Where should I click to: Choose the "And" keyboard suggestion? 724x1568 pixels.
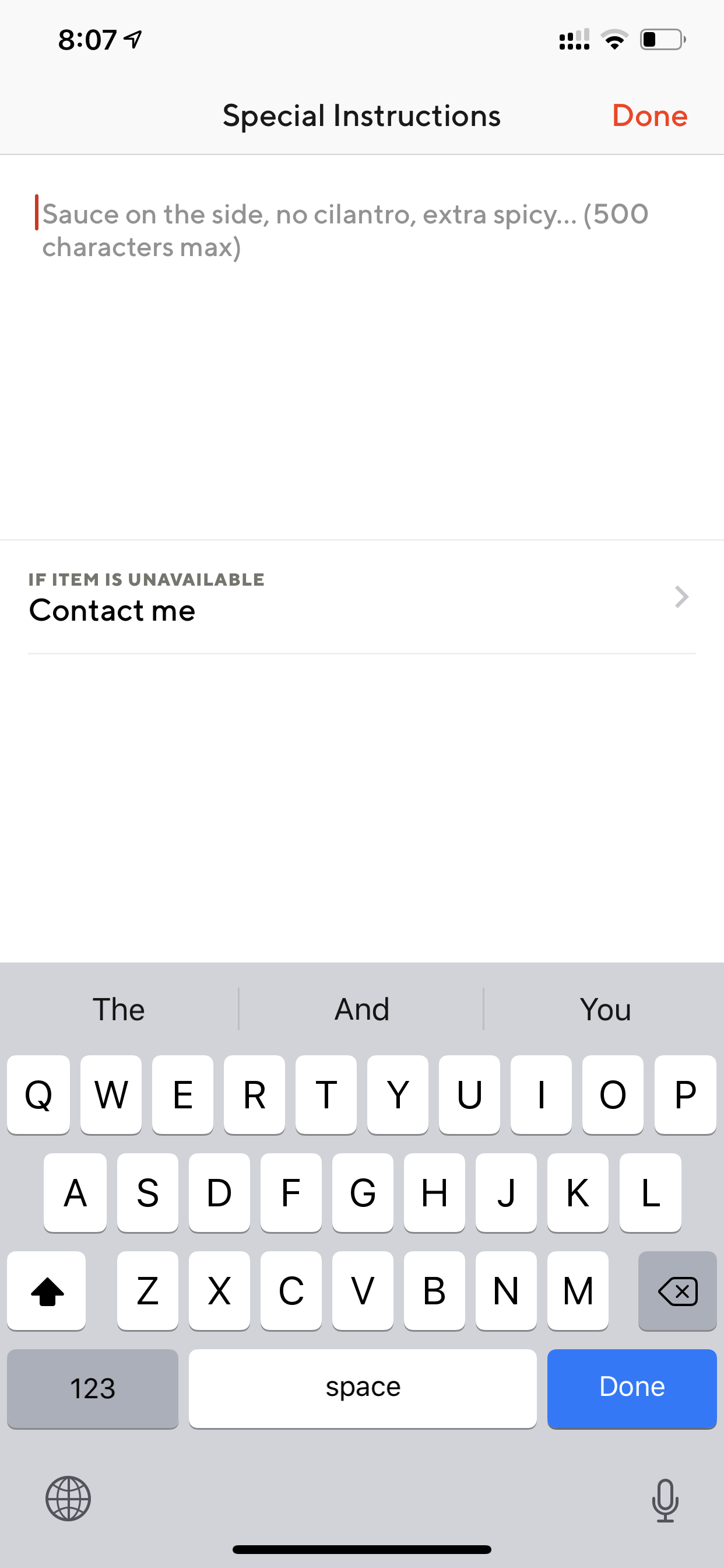click(361, 1009)
